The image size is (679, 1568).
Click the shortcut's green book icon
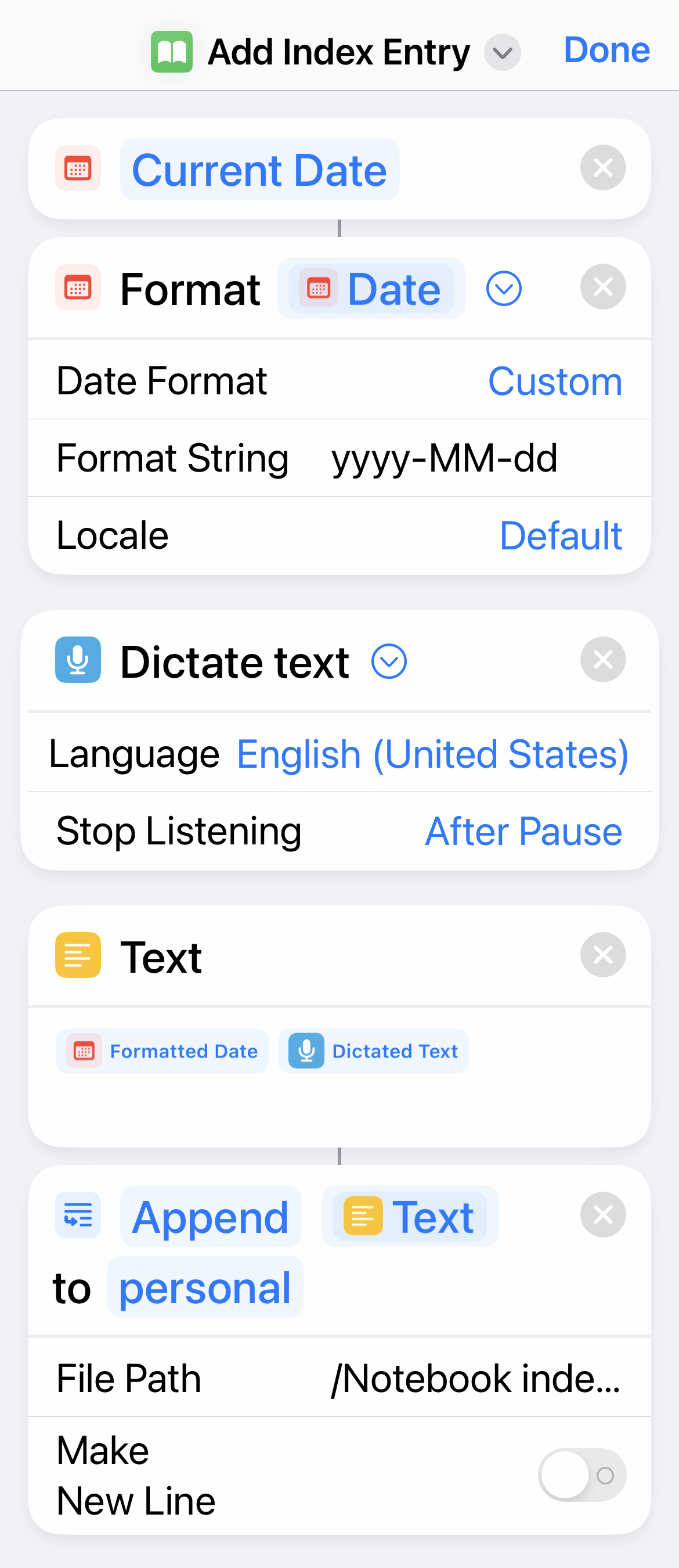tap(172, 51)
